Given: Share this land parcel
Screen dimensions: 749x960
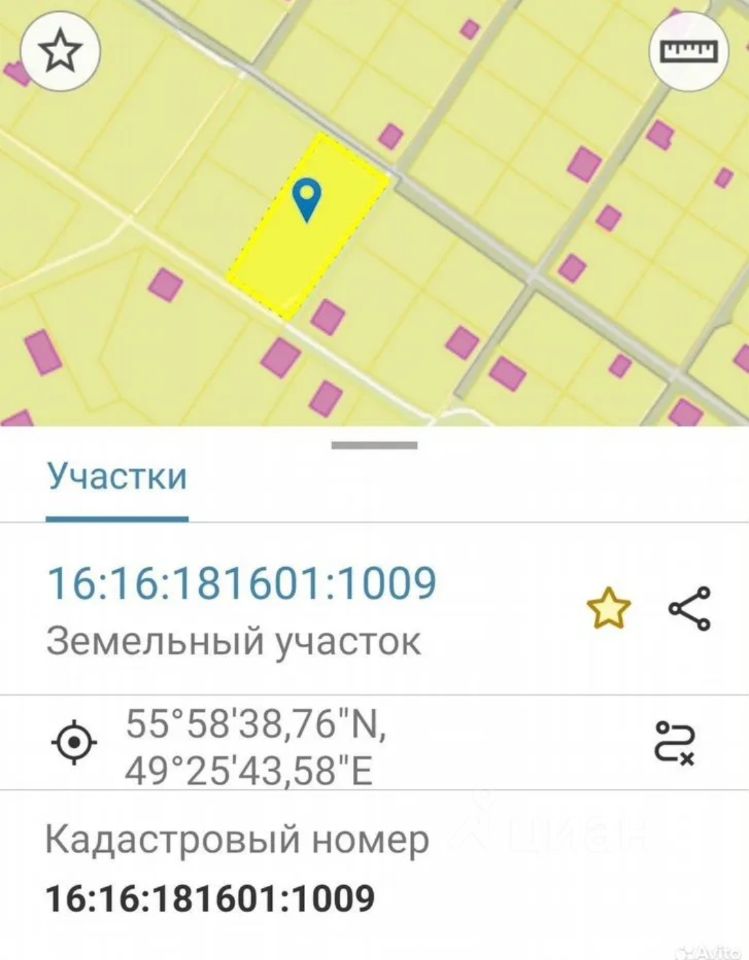Looking at the screenshot, I should tap(690, 608).
